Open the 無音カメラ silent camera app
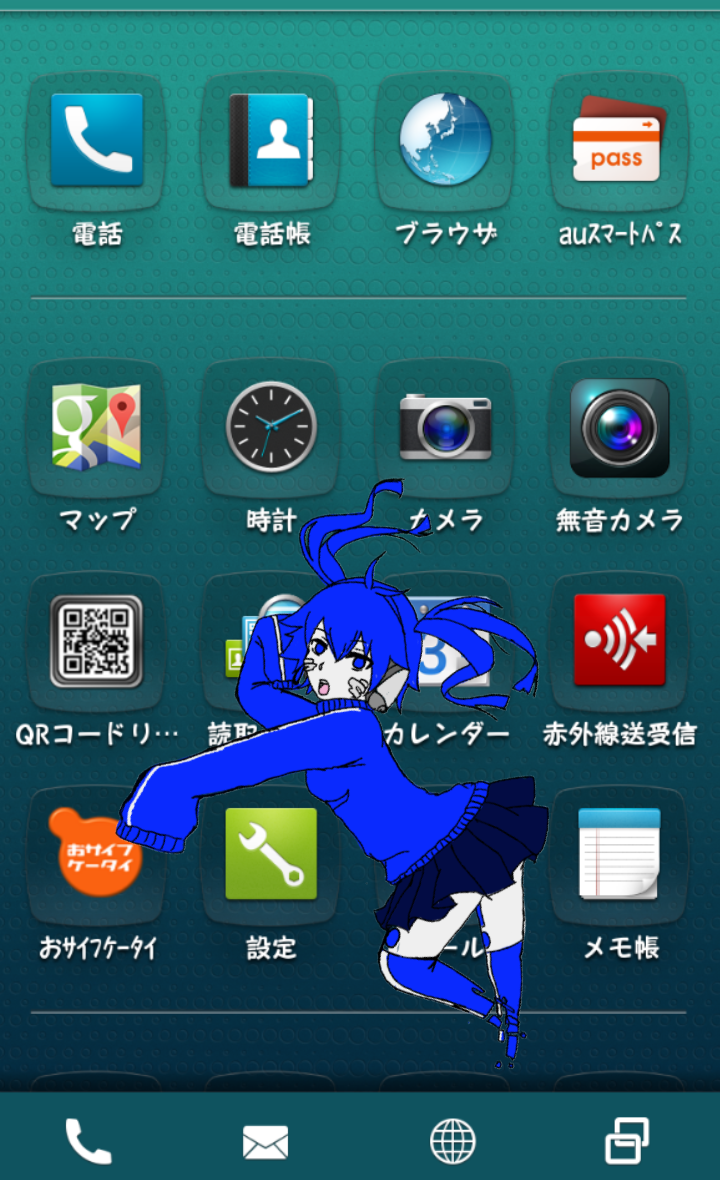Image resolution: width=720 pixels, height=1180 pixels. click(619, 427)
